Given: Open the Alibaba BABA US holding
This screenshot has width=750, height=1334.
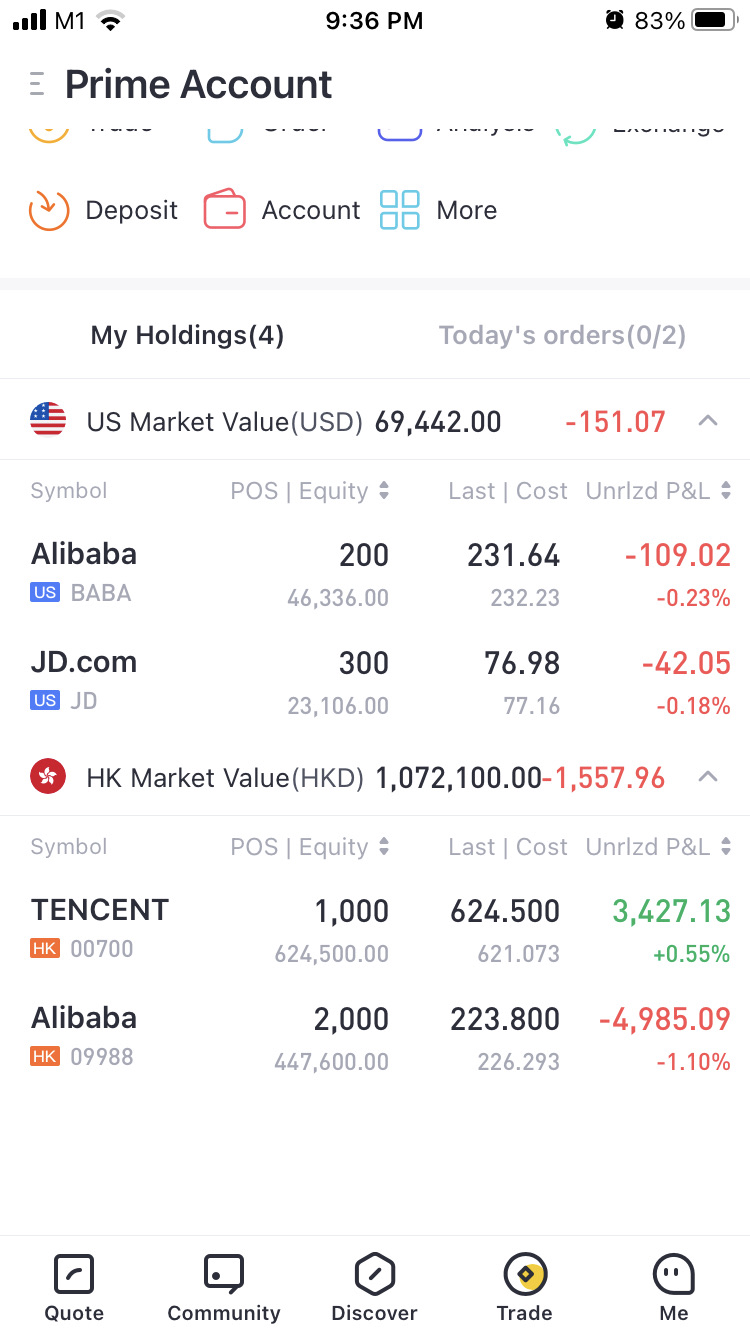Looking at the screenshot, I should pos(84,572).
